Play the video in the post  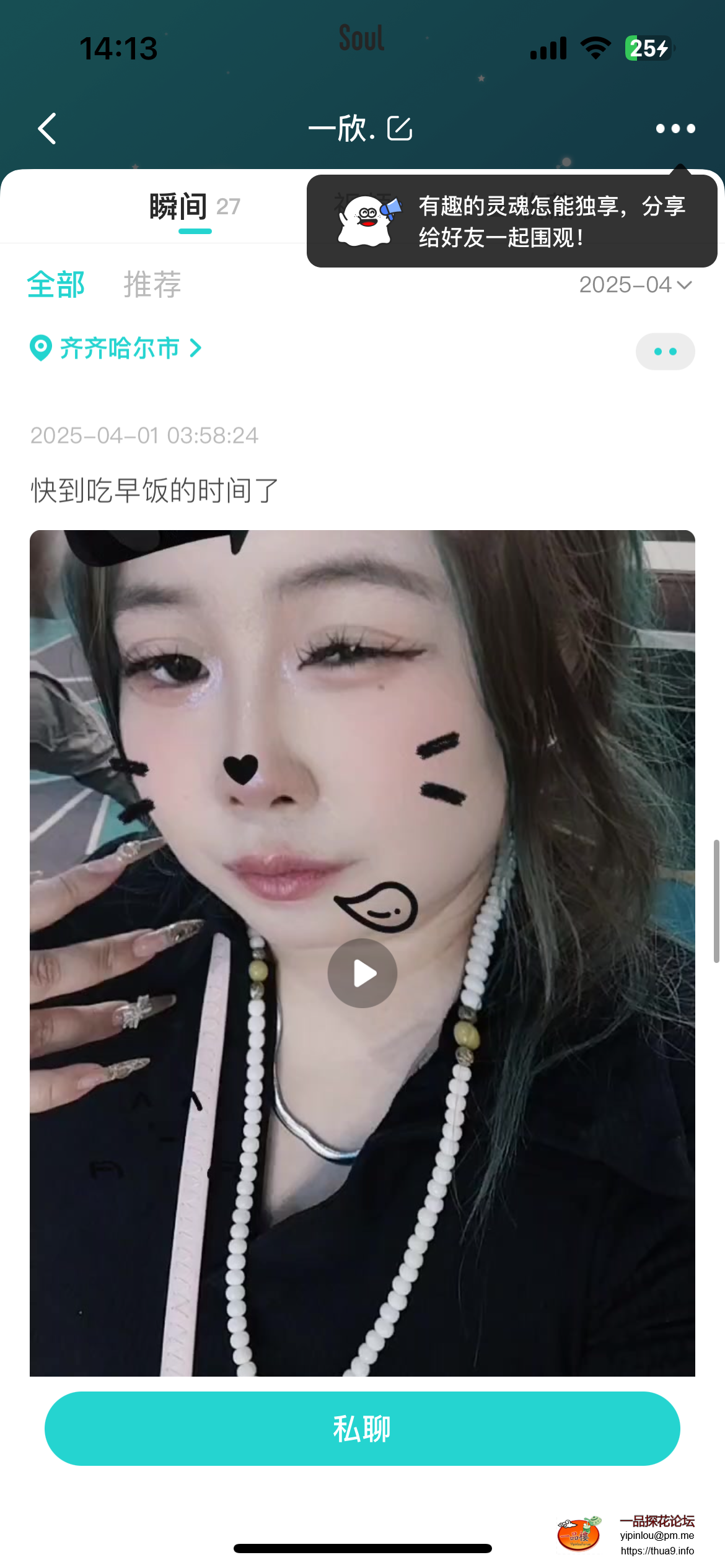362,973
